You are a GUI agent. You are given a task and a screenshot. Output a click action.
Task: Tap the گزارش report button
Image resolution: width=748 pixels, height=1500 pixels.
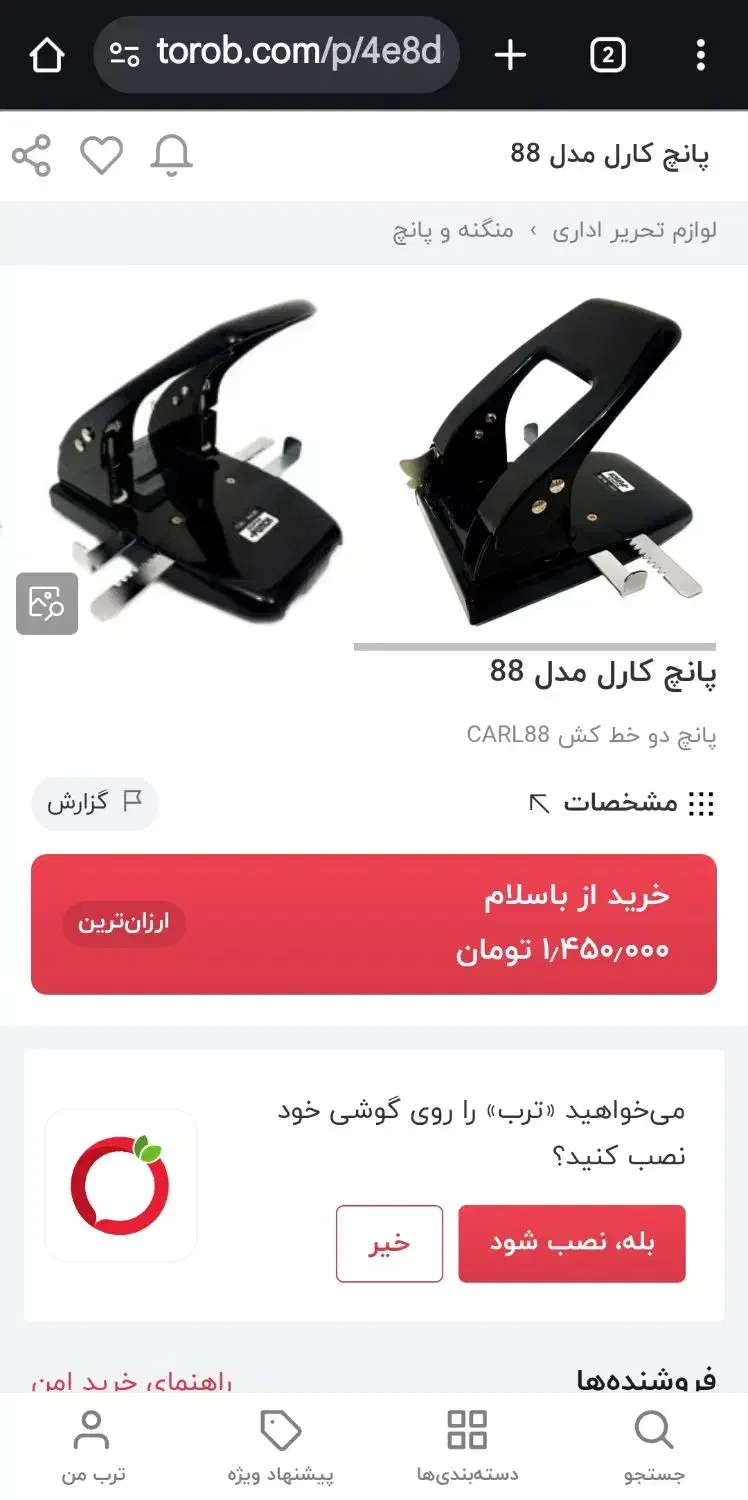point(95,803)
